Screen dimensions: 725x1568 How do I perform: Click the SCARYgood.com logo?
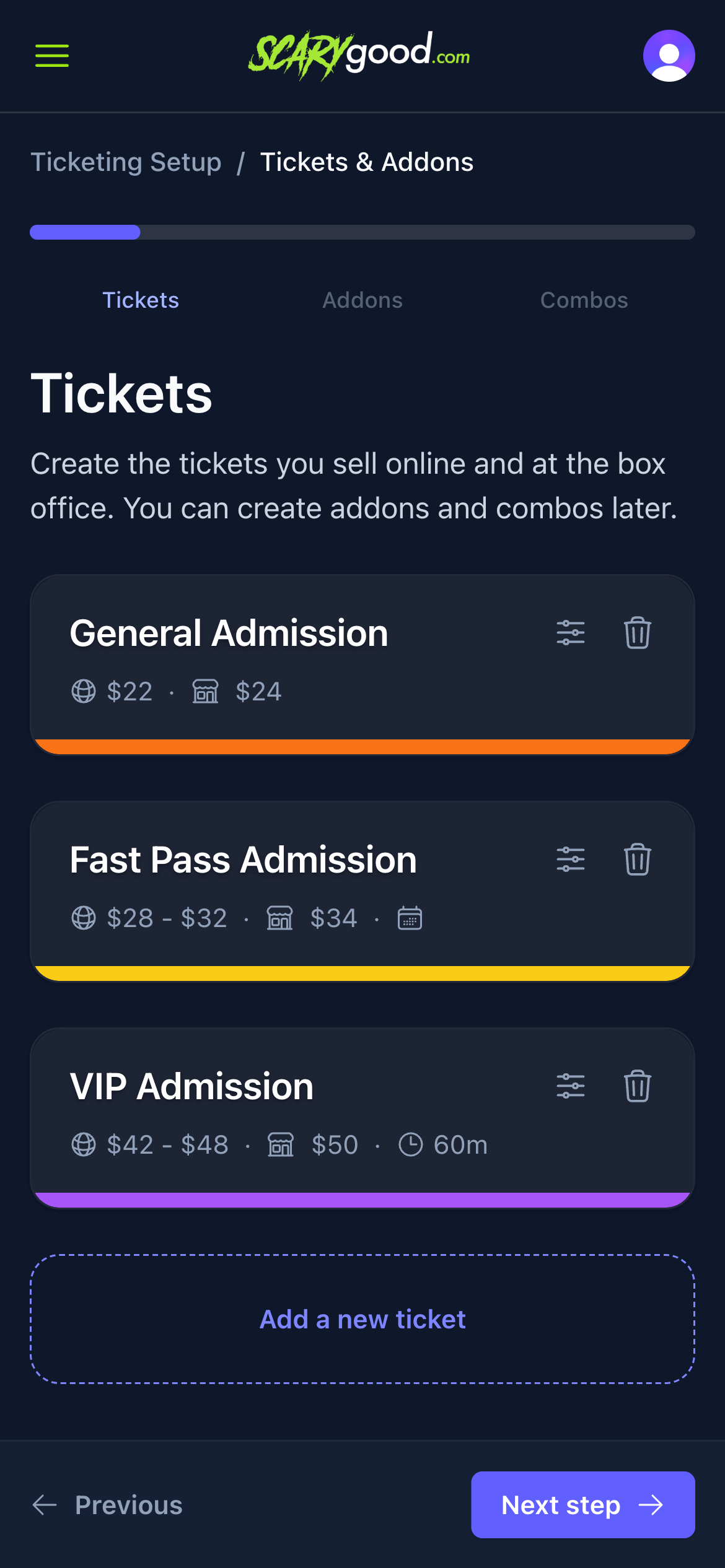coord(360,54)
